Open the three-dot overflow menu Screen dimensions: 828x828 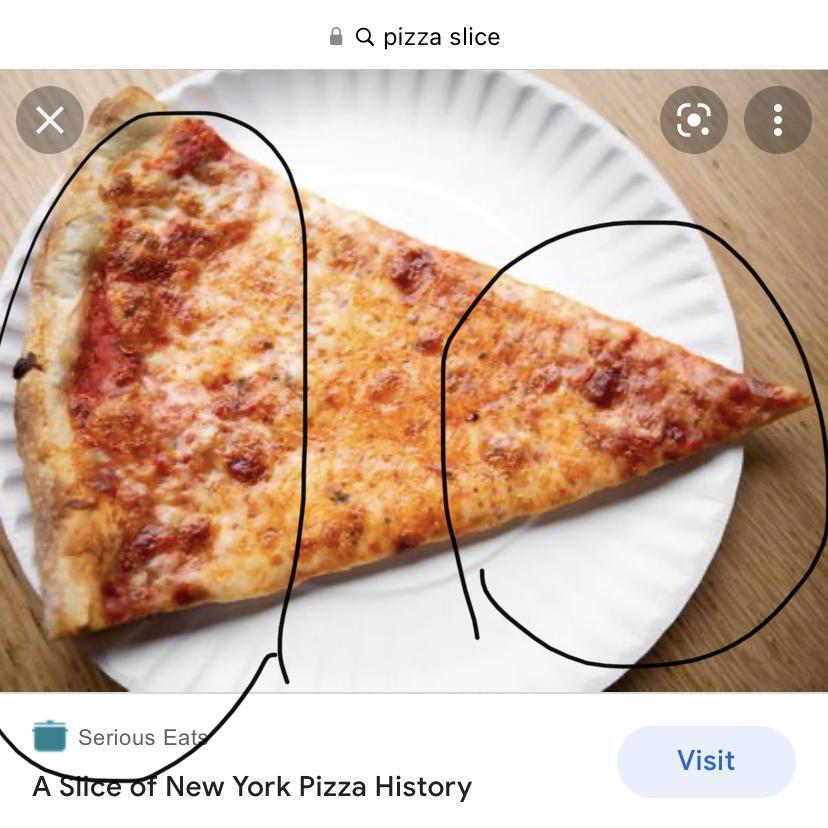click(x=777, y=120)
